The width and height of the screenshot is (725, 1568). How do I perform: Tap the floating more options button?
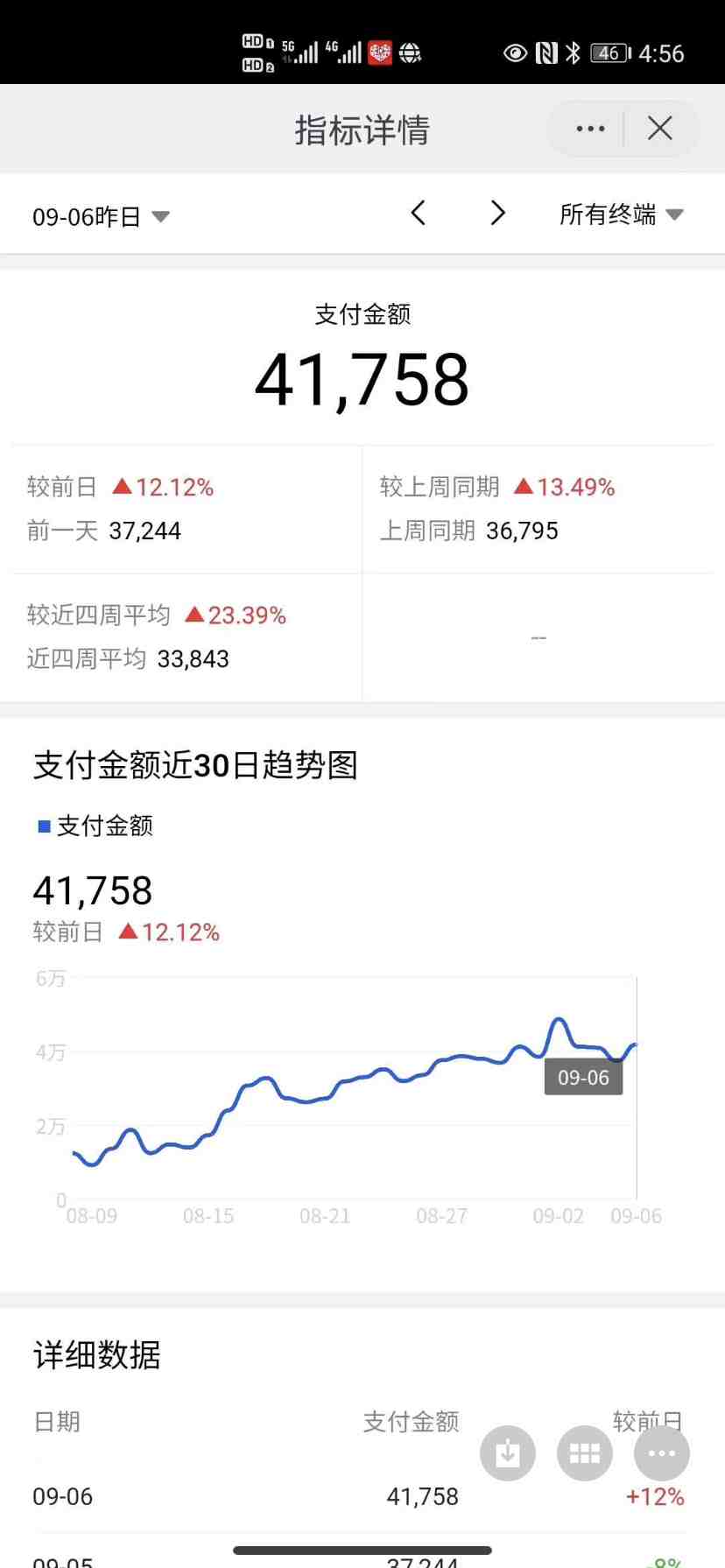tap(662, 1453)
